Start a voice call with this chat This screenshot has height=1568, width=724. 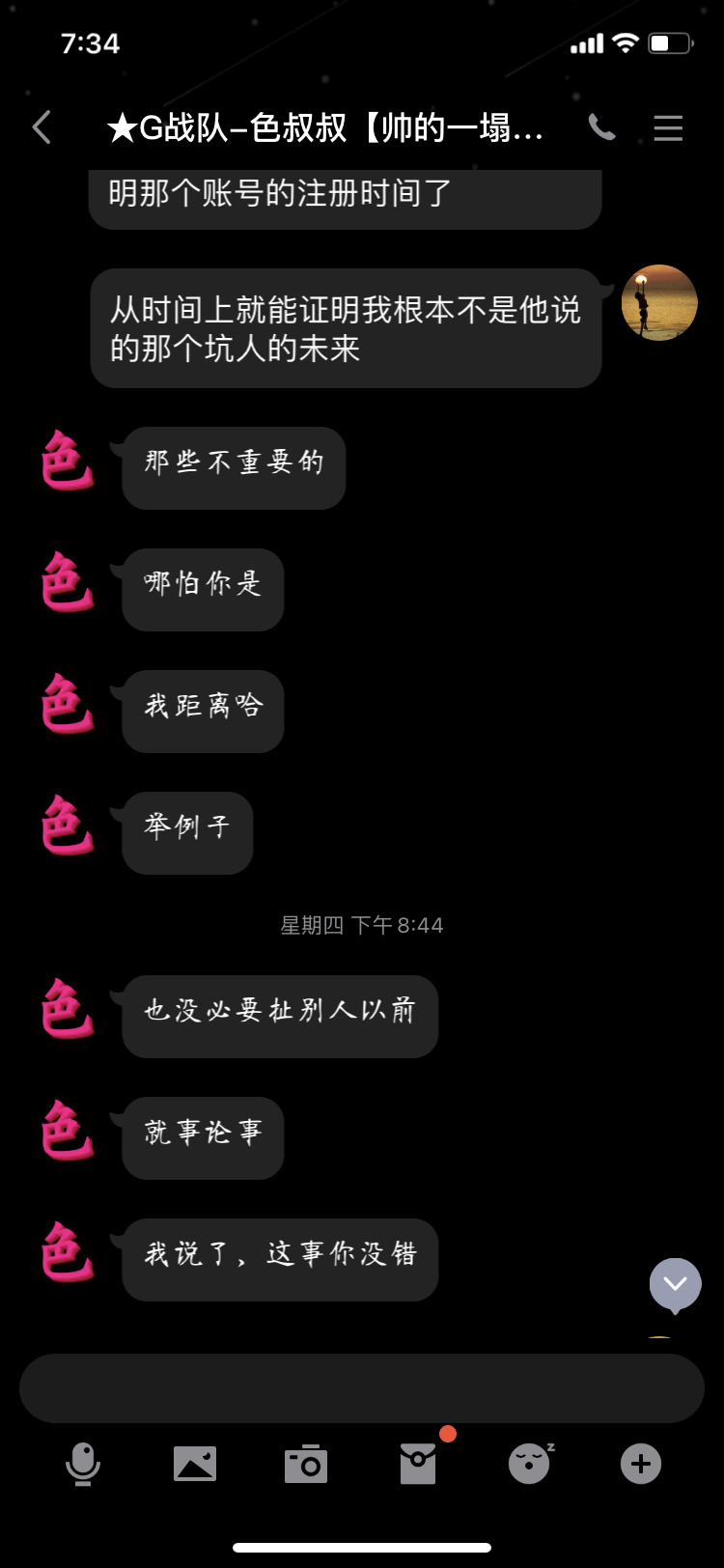(601, 127)
